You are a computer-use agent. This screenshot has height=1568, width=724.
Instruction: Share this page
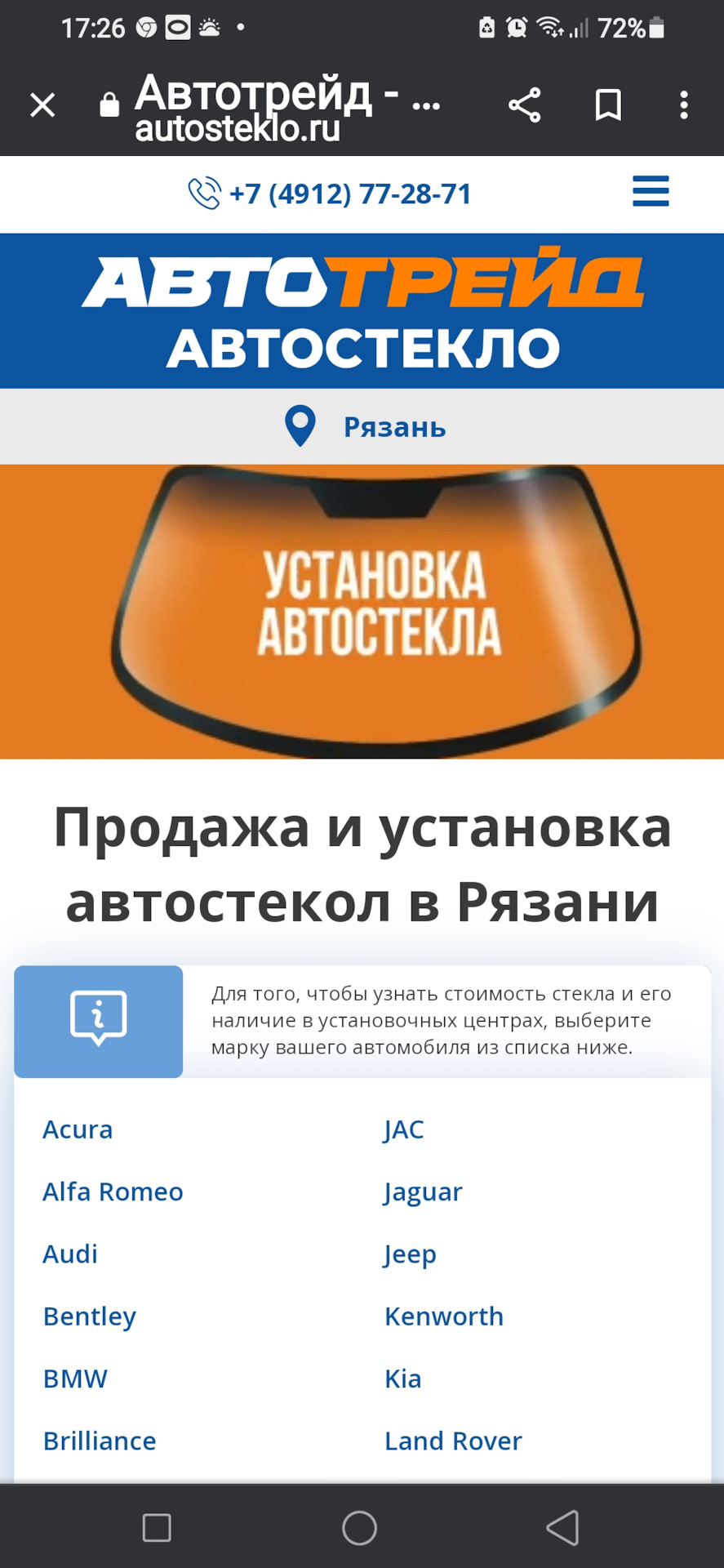[x=524, y=105]
